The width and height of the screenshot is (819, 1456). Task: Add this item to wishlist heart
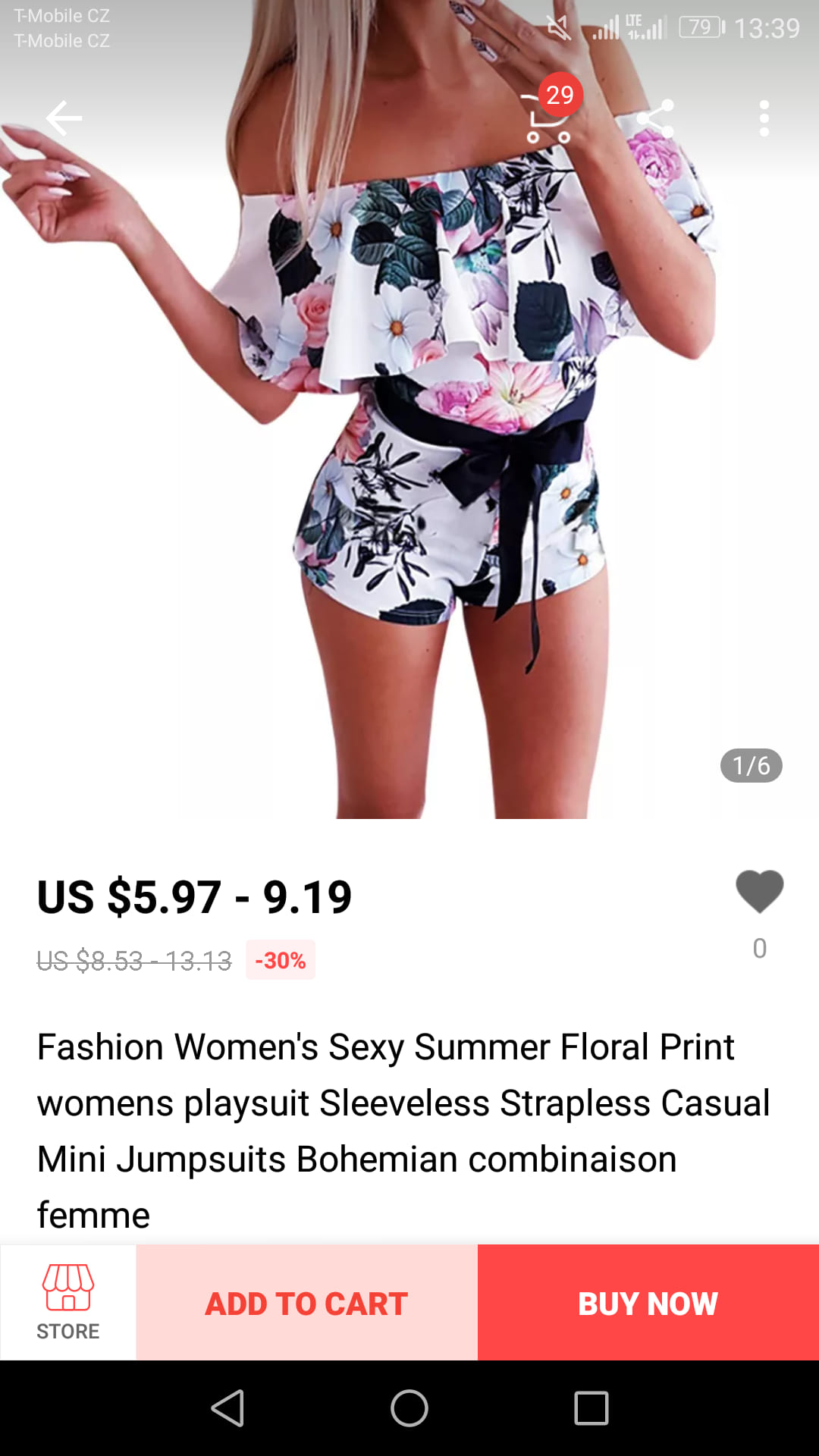pos(759,892)
